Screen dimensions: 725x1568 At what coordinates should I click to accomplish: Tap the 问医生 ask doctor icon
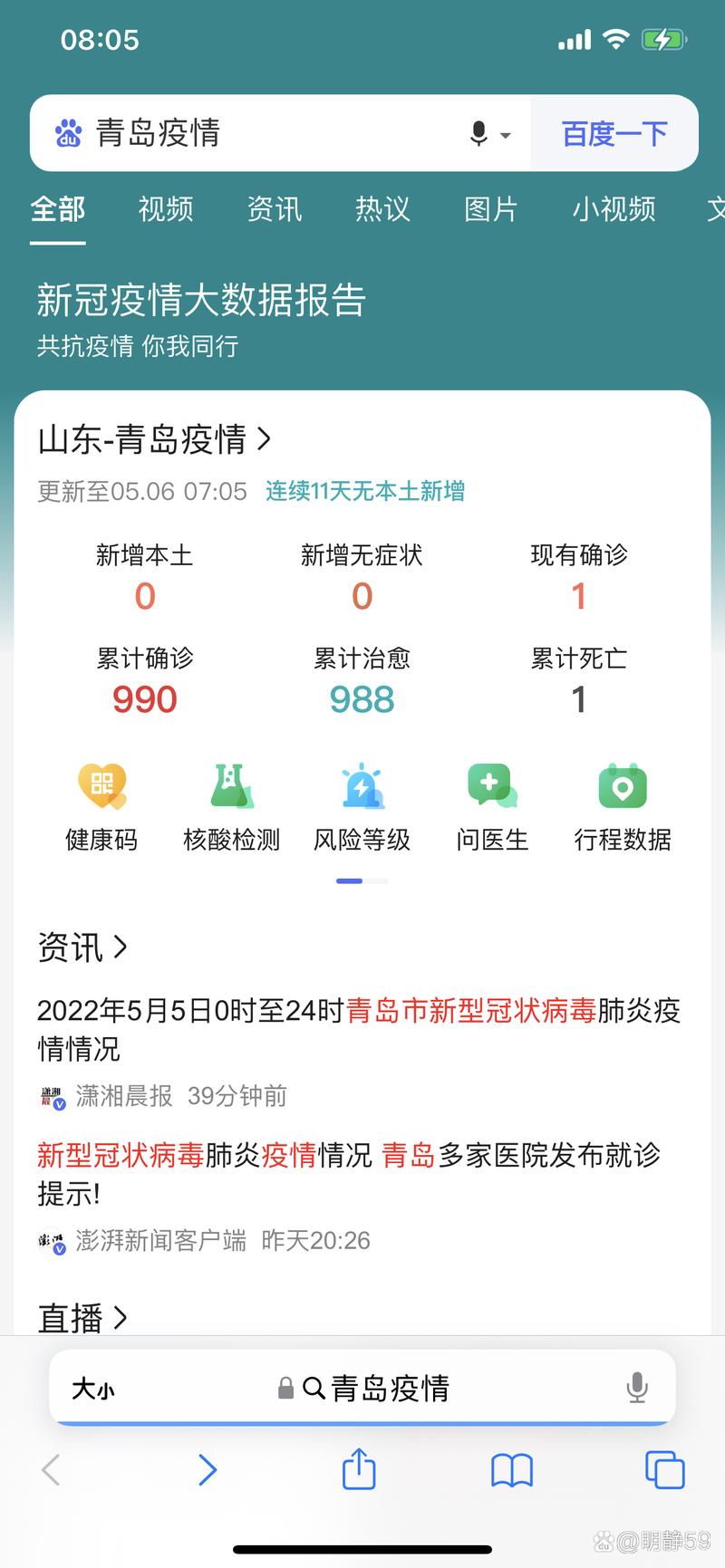pos(491,804)
